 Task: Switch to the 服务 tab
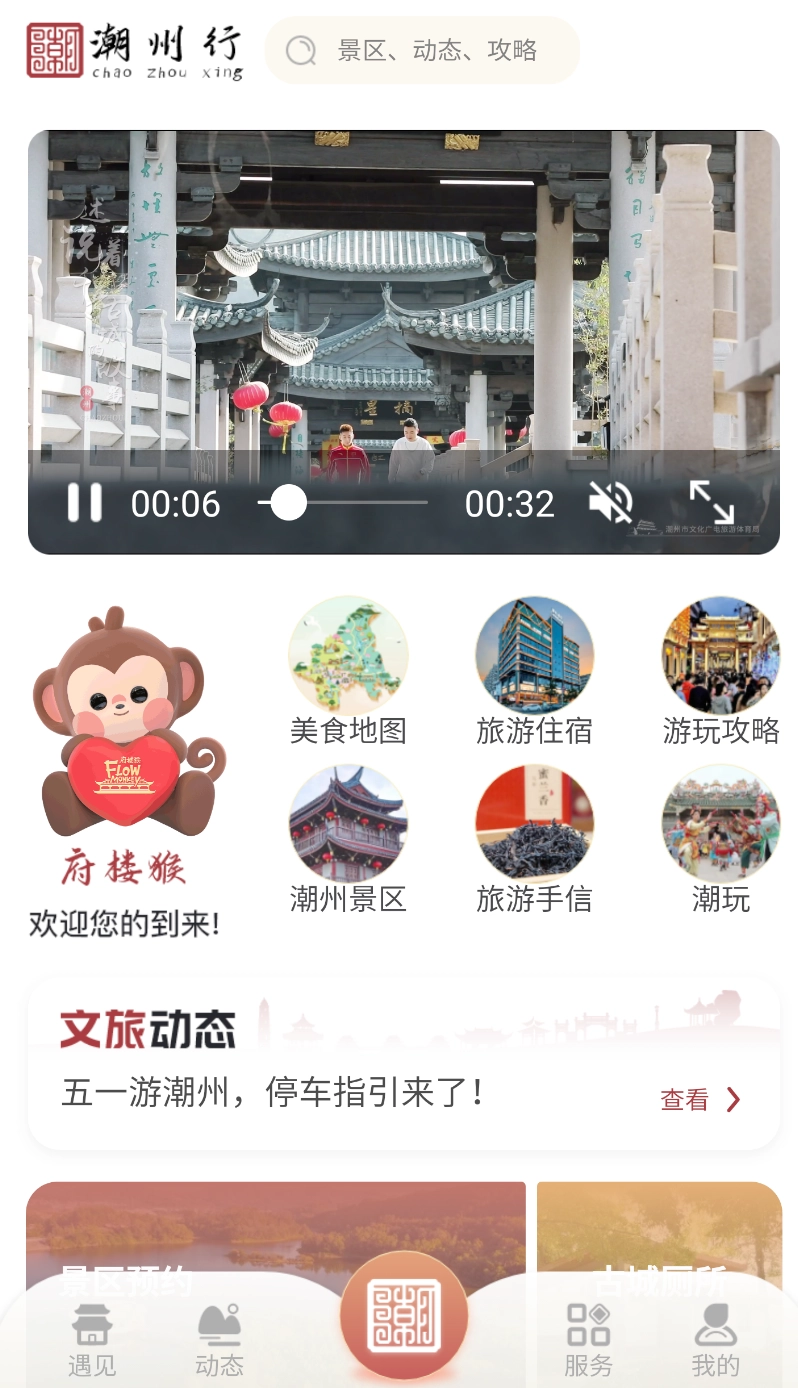click(588, 1340)
